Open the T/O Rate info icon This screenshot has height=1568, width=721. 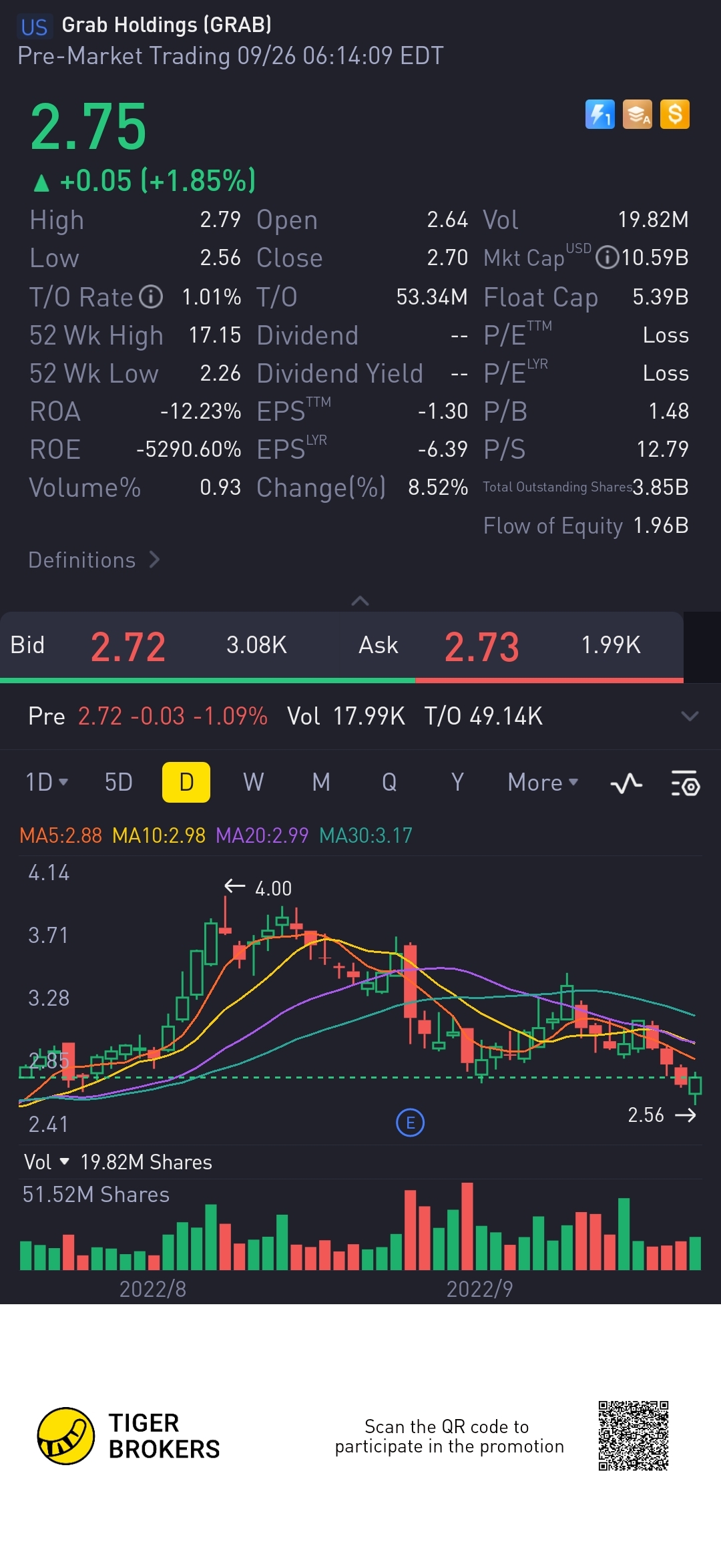[151, 297]
